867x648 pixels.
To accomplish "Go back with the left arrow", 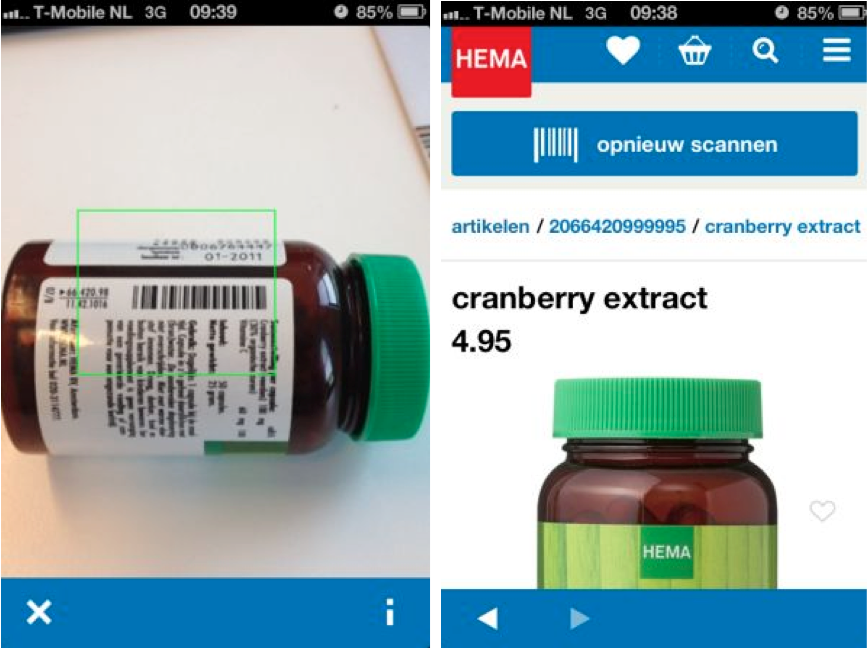I will pyautogui.click(x=487, y=619).
